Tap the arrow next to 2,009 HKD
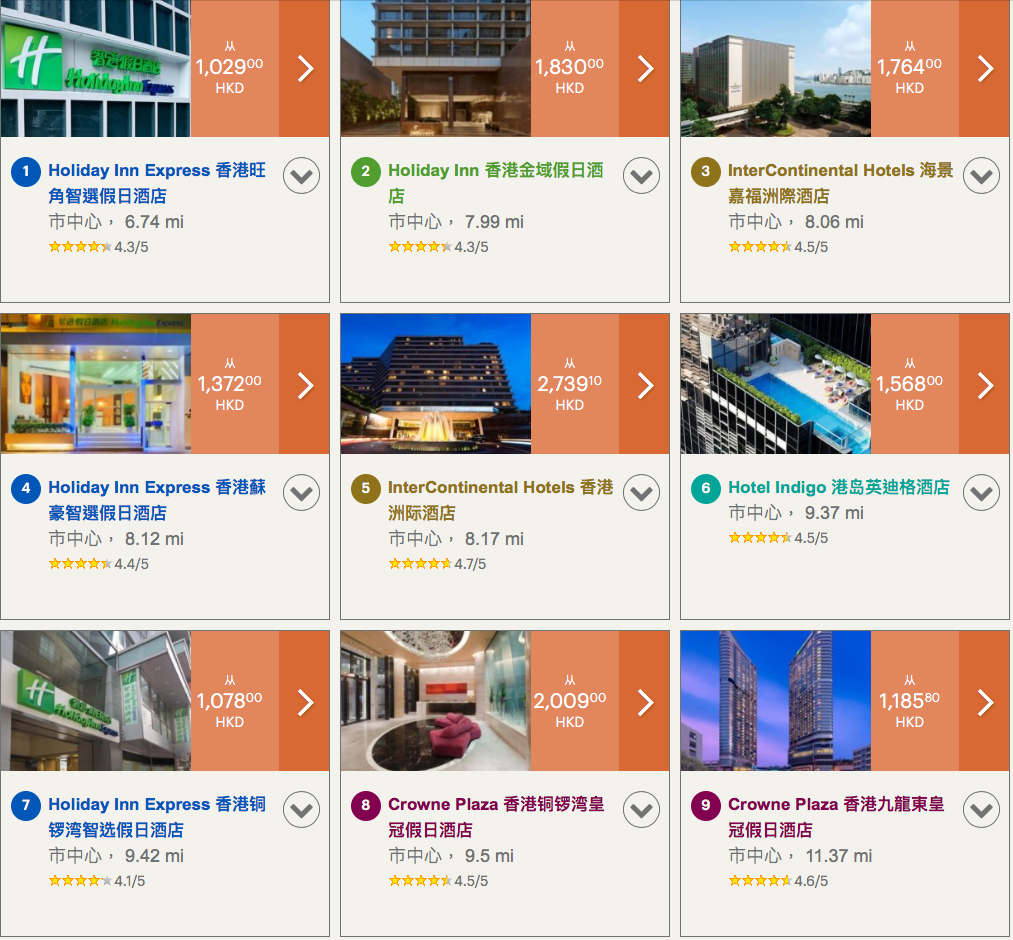1013x940 pixels. click(645, 702)
